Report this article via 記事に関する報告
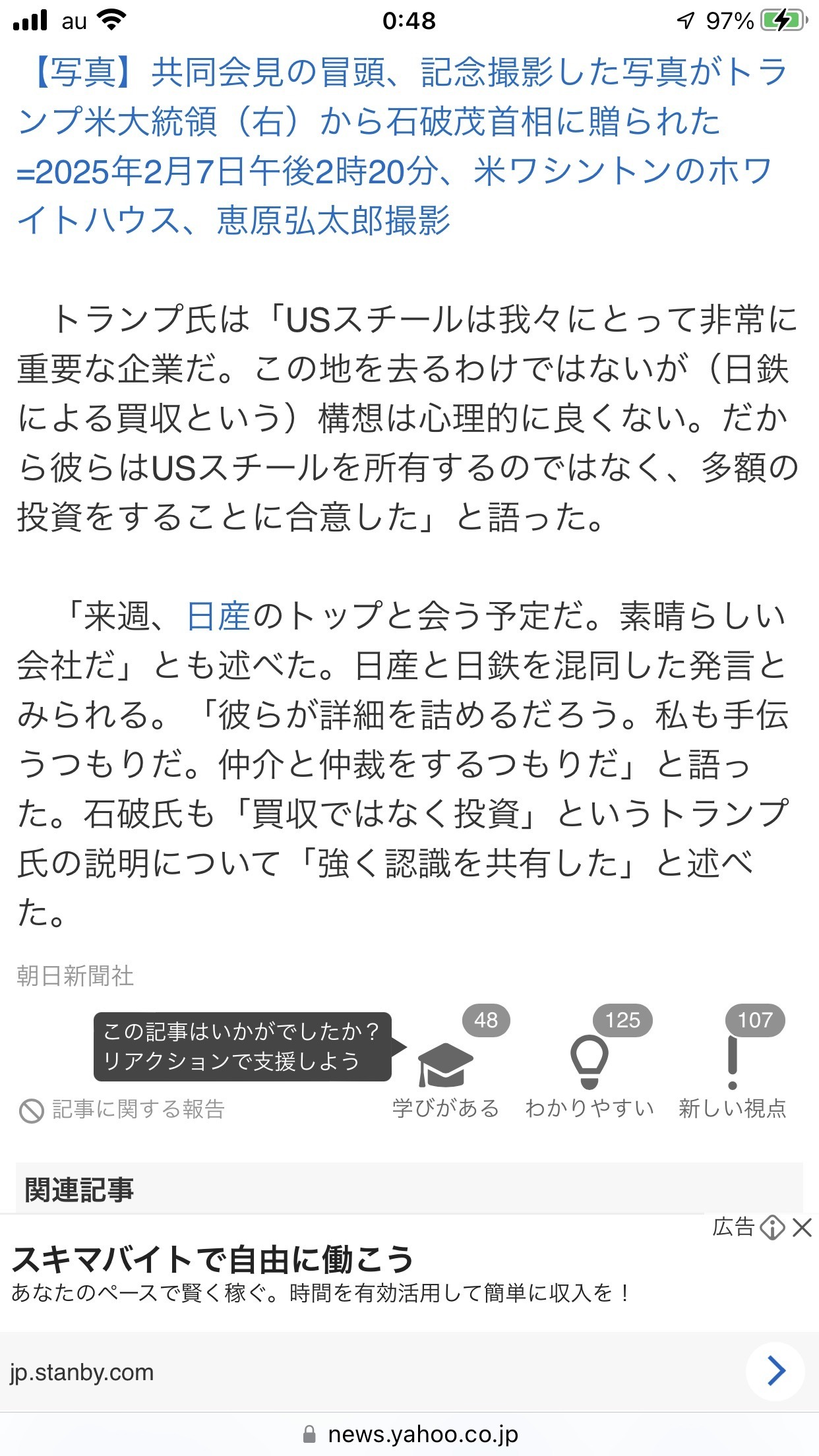 pyautogui.click(x=122, y=1110)
